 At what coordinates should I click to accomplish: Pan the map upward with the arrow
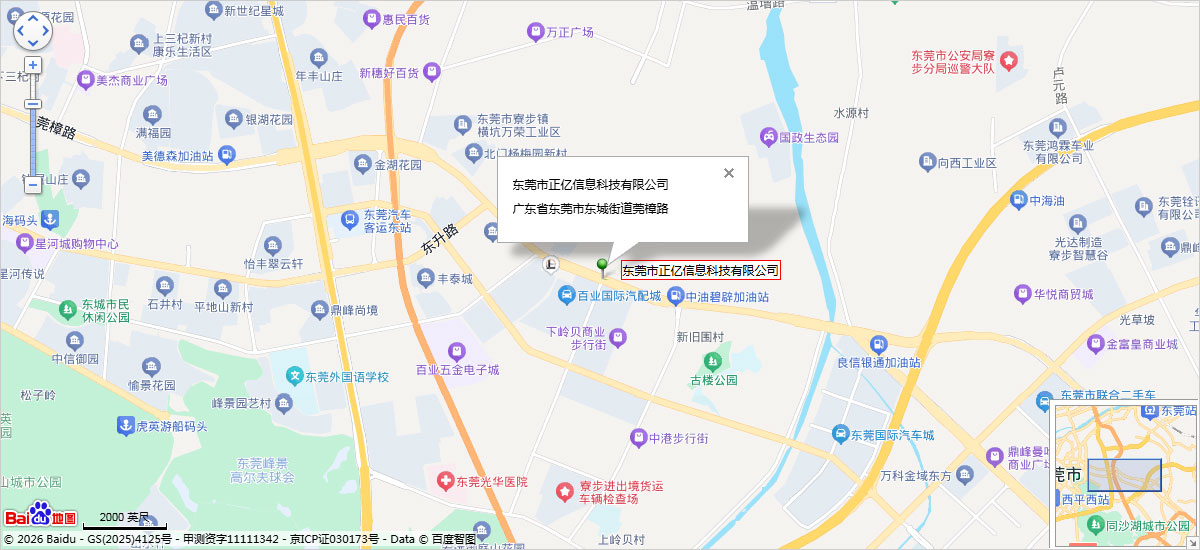tap(32, 18)
